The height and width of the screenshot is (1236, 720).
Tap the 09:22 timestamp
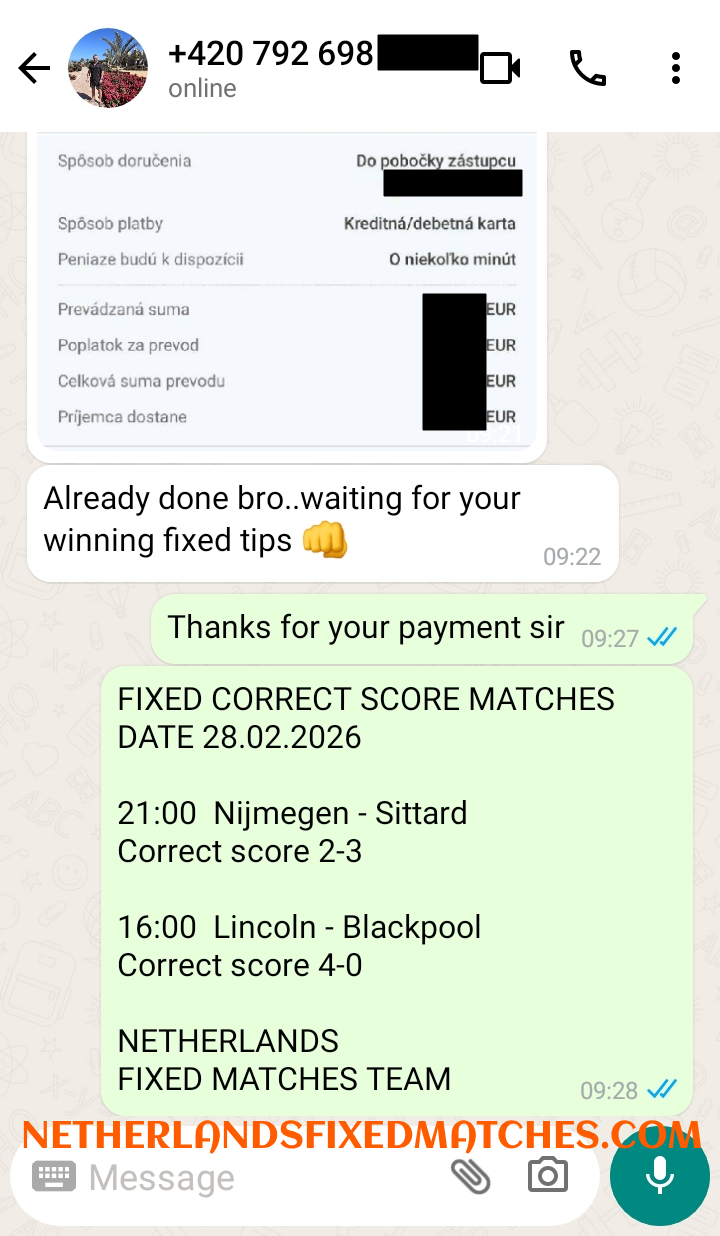coord(573,557)
